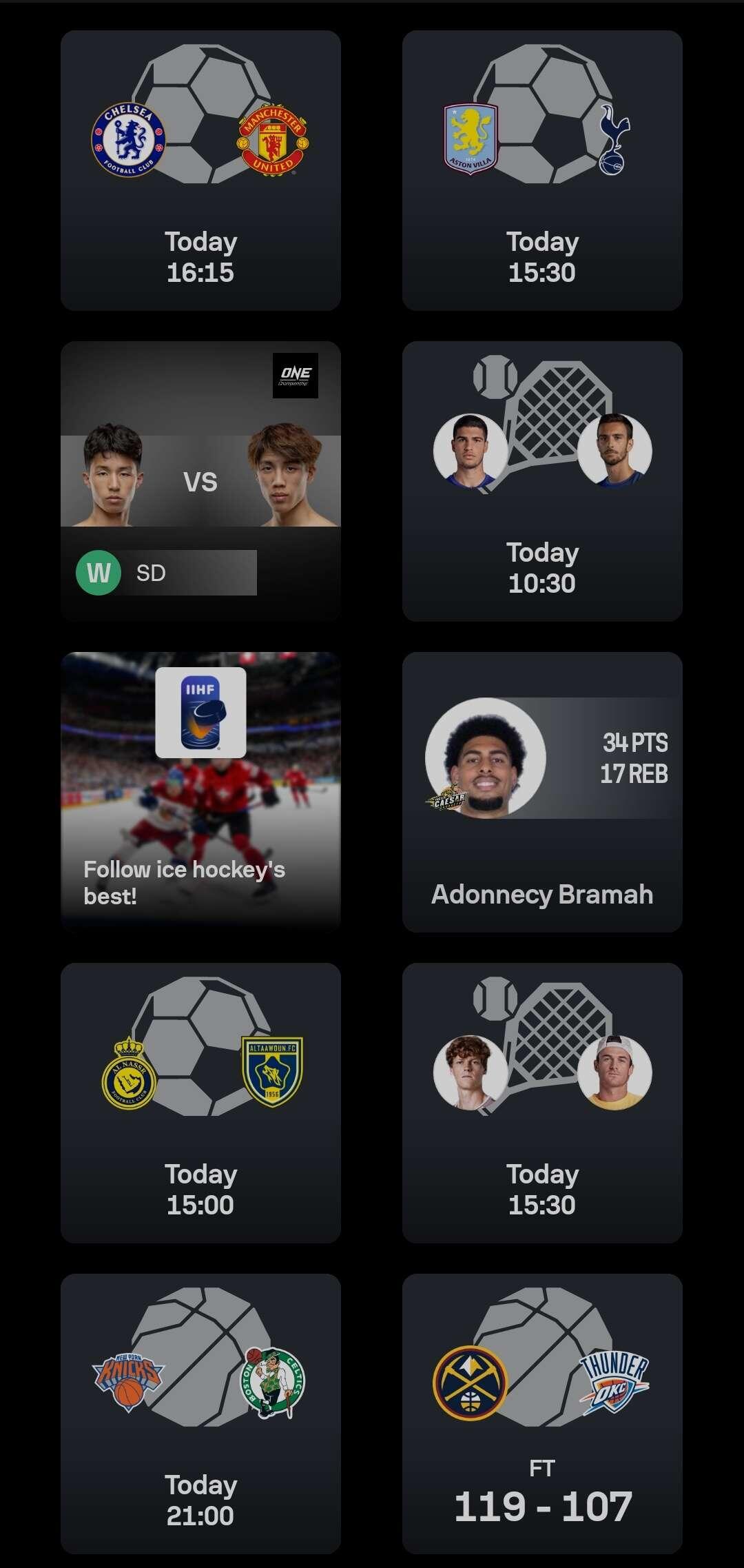The width and height of the screenshot is (744, 1568).
Task: View the Nuggets vs Thunder final score card
Action: (x=542, y=1414)
